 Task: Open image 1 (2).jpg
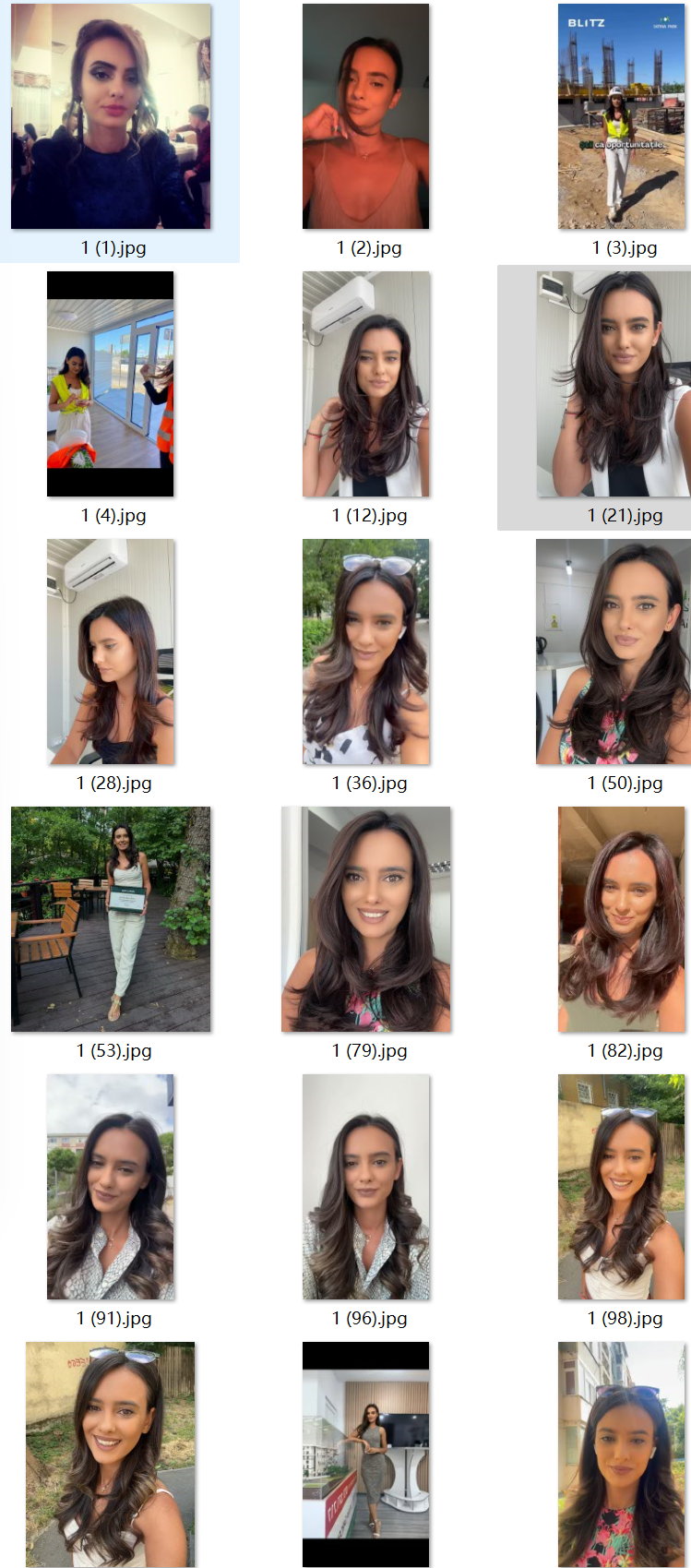pyautogui.click(x=366, y=116)
